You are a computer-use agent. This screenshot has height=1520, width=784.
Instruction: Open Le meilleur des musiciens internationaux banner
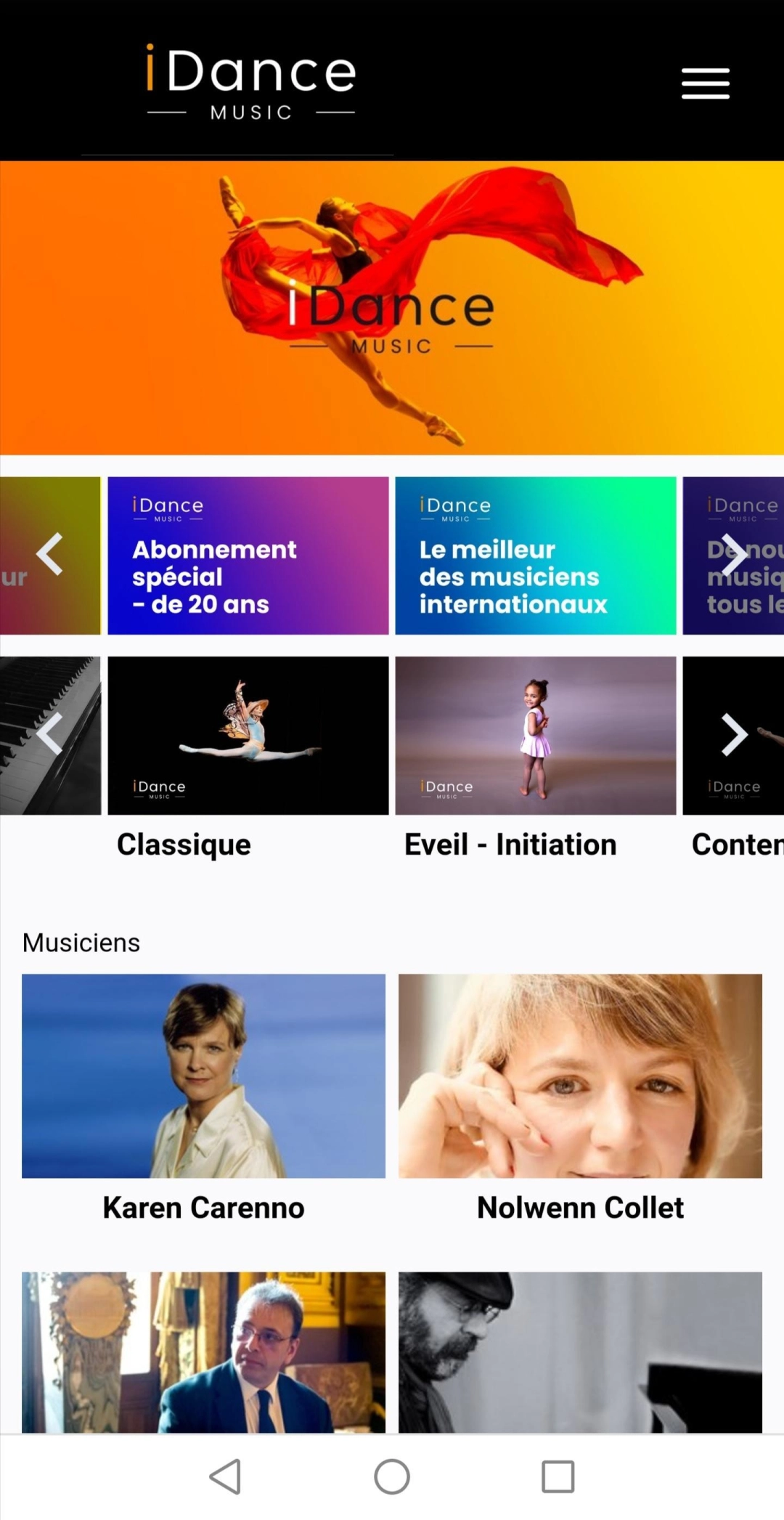pos(535,556)
